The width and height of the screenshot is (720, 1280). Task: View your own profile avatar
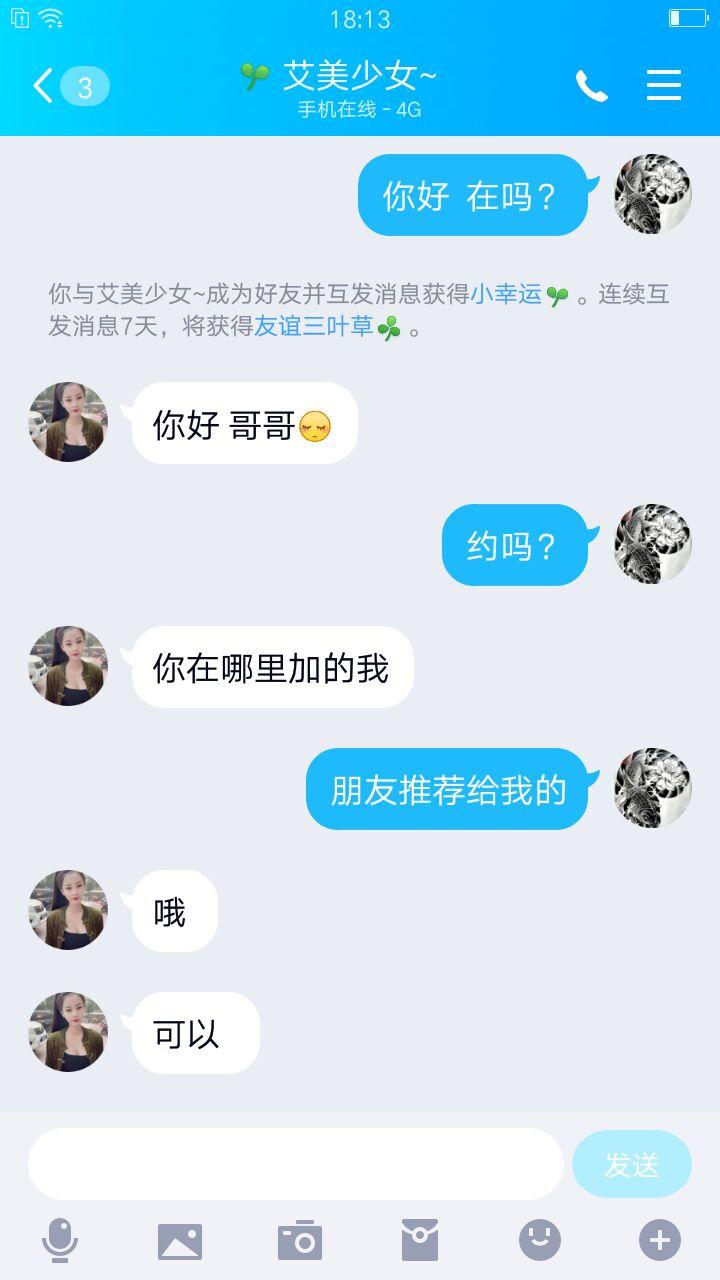pyautogui.click(x=651, y=194)
